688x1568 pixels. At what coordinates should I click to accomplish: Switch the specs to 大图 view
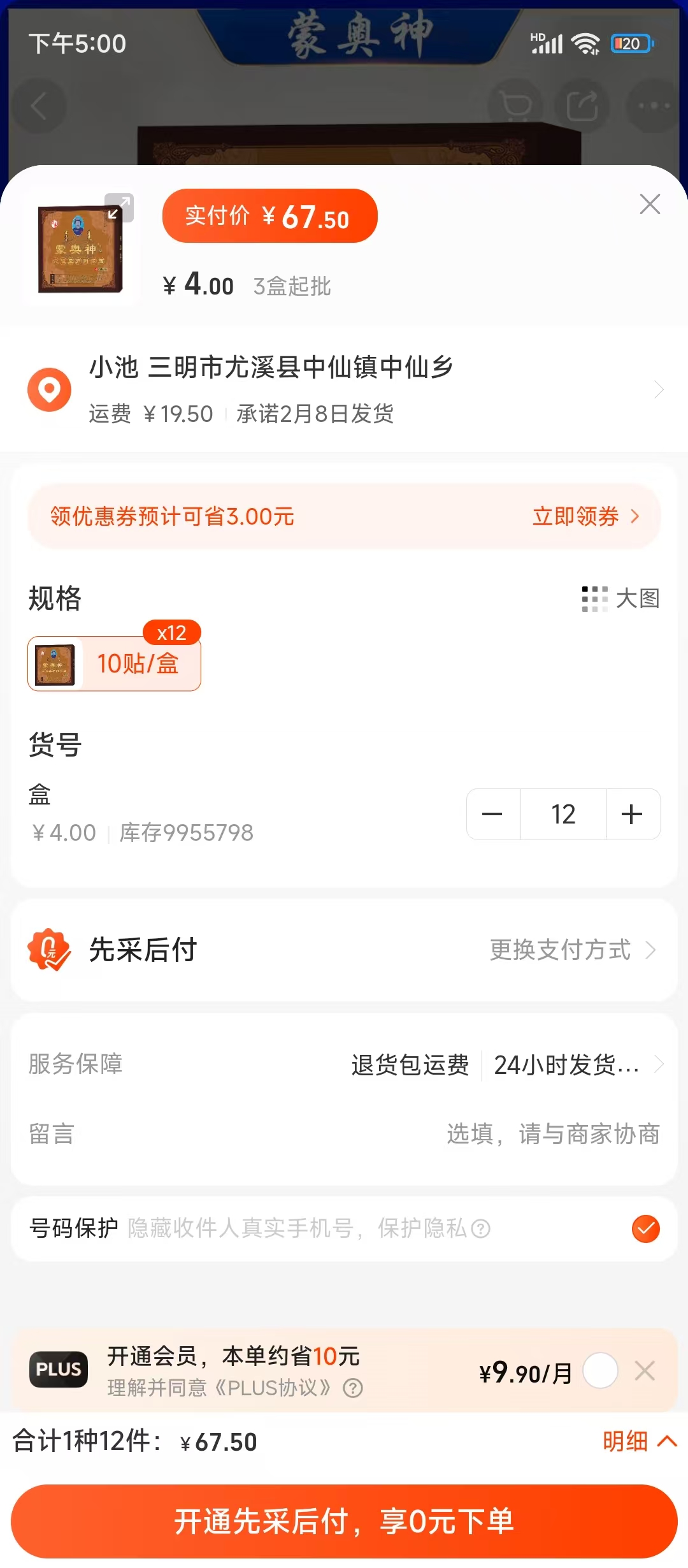620,599
